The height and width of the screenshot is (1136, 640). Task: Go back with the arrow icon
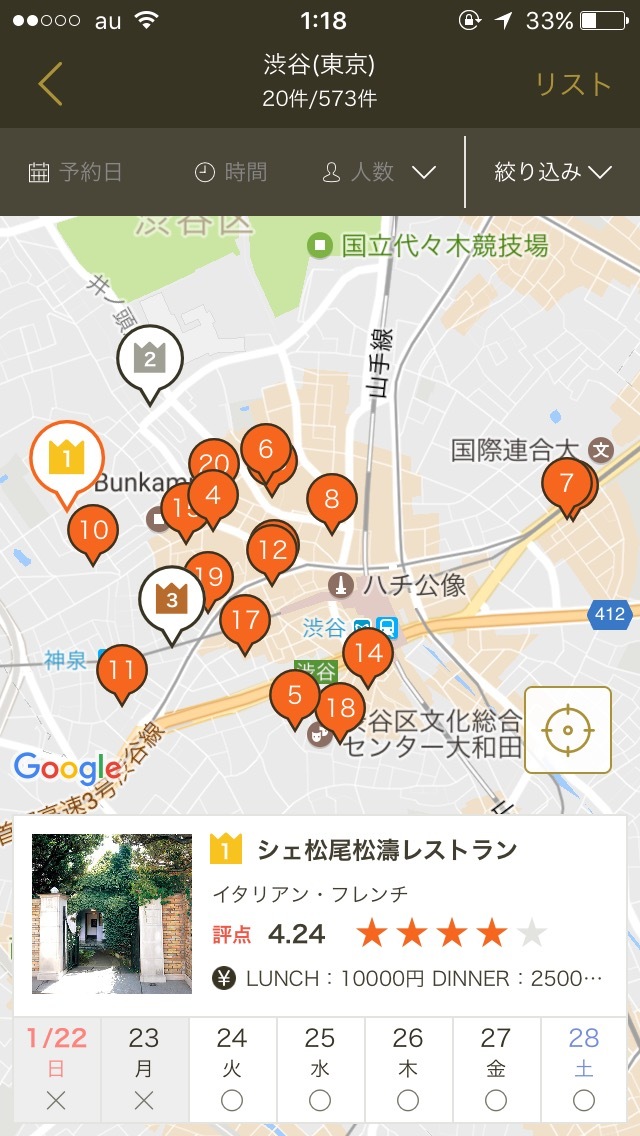[51, 84]
